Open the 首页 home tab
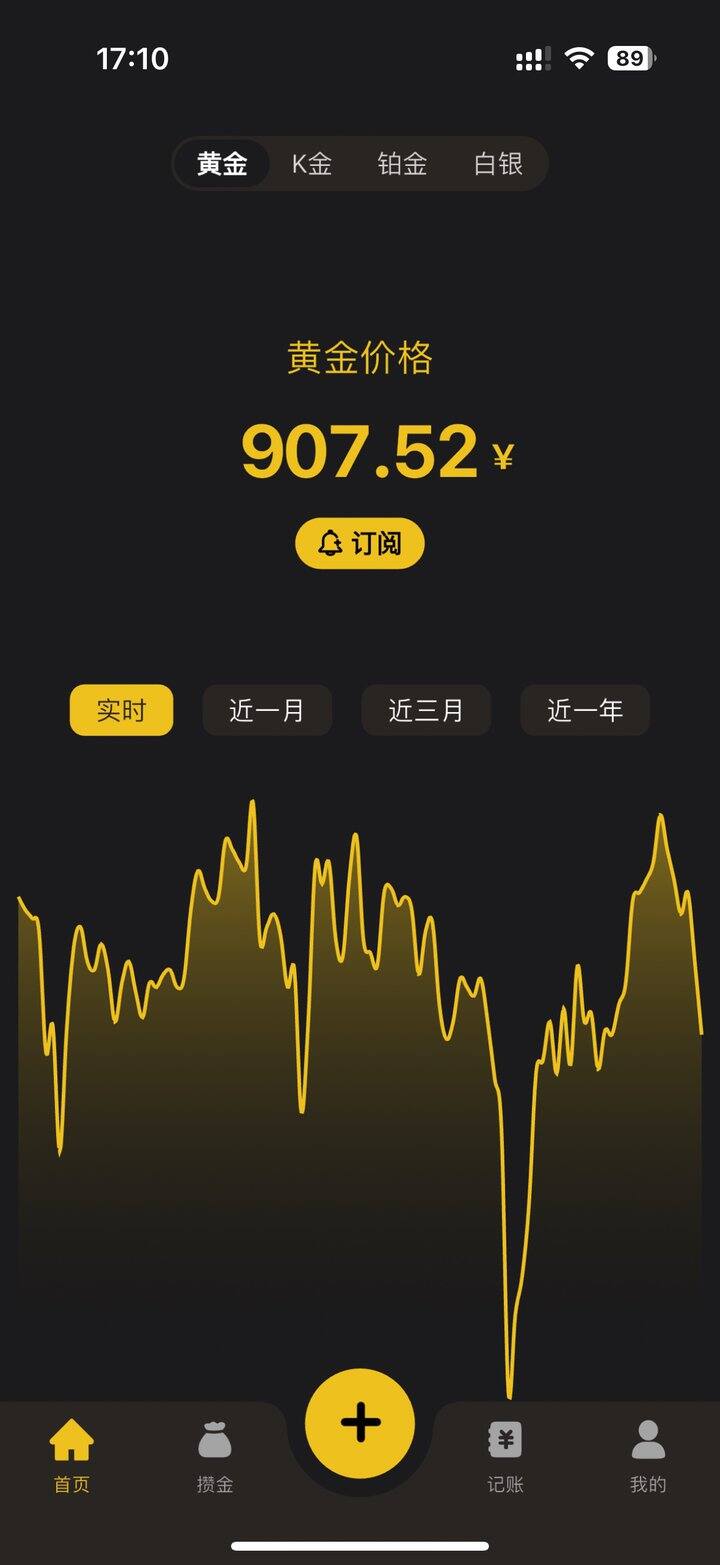 coord(72,1456)
